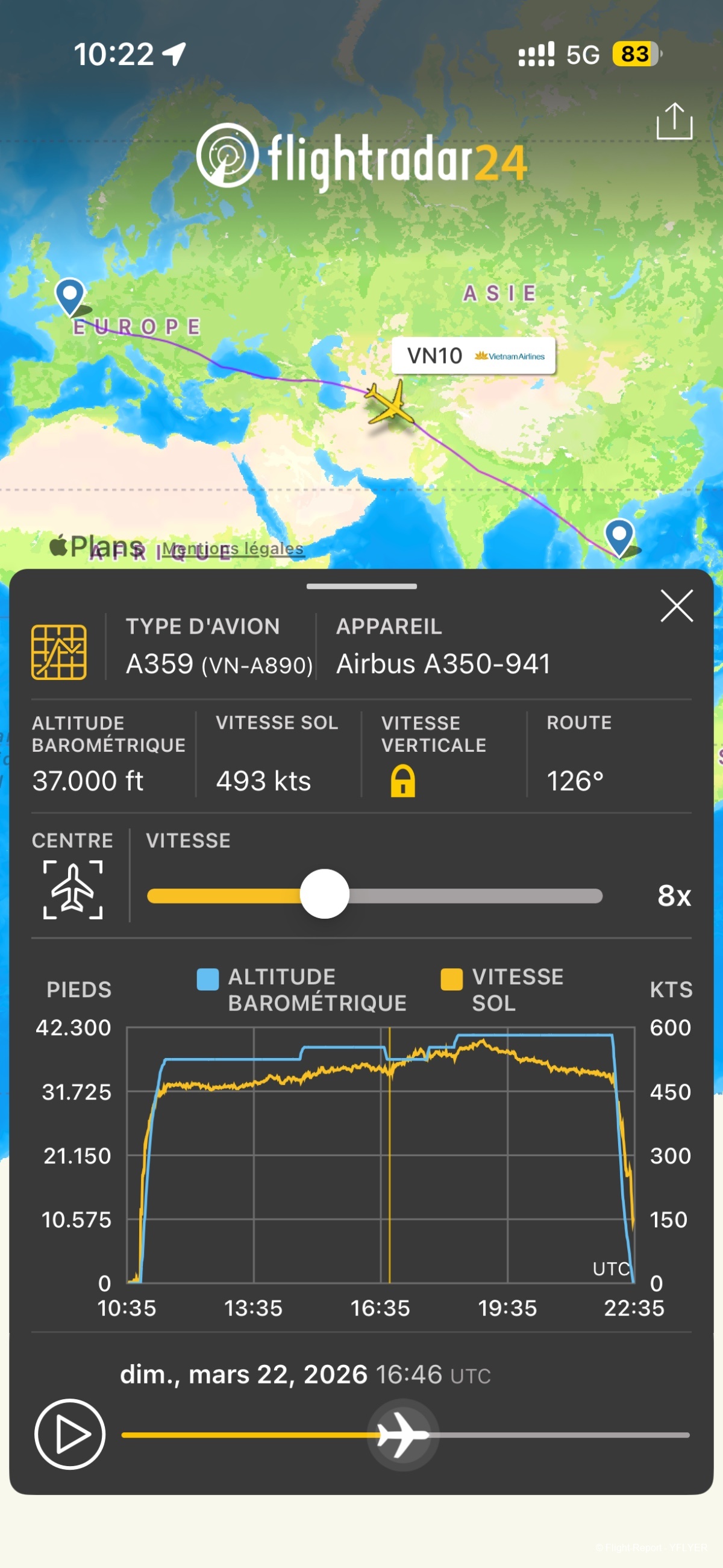This screenshot has width=723, height=1568.
Task: Start flight playback with the play button
Action: (x=70, y=1434)
